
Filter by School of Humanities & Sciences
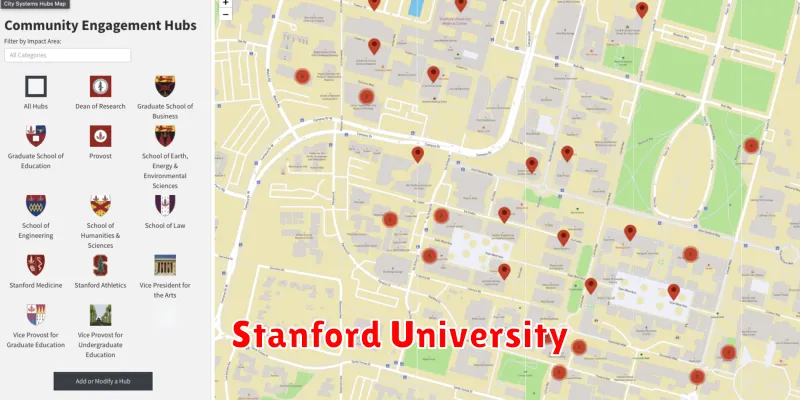click(100, 205)
